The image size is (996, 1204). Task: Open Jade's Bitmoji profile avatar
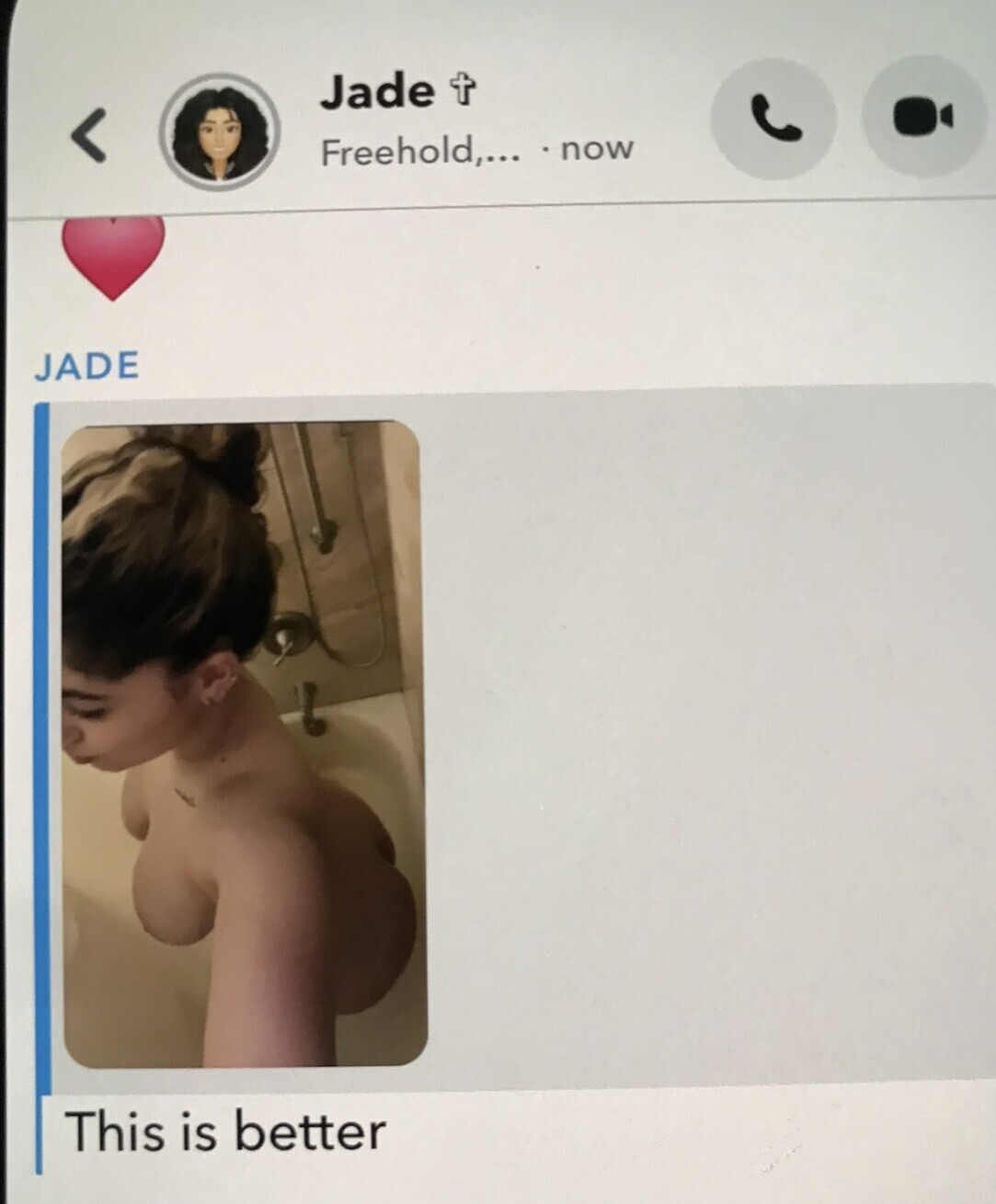219,132
